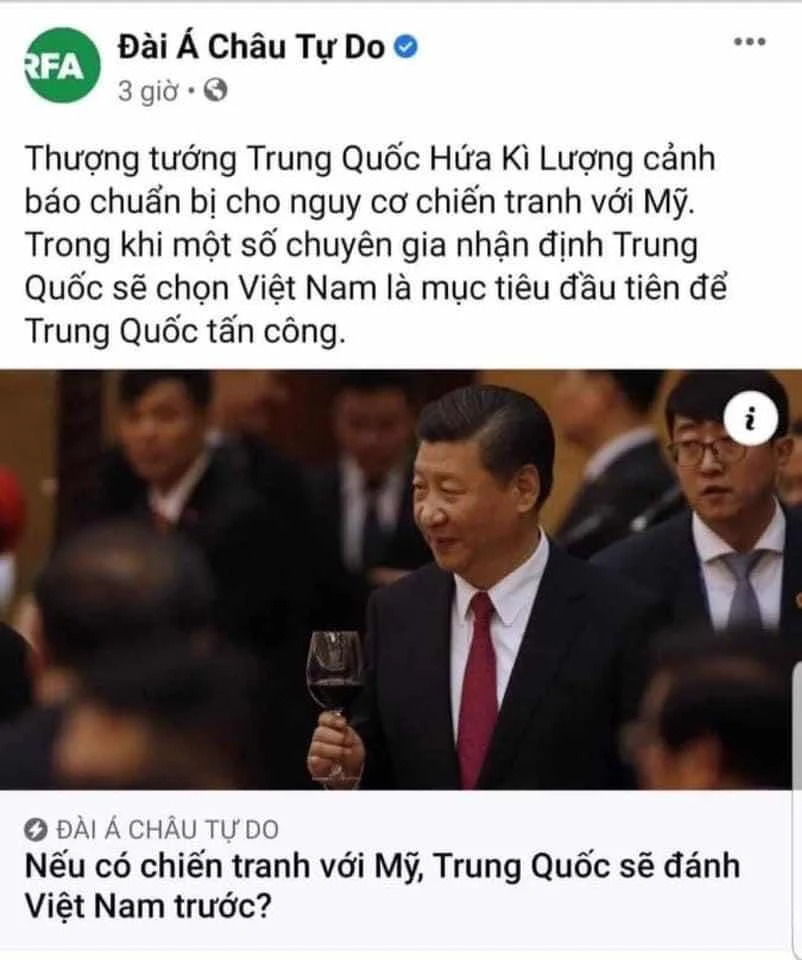Open the post's three-dot options menu

(749, 43)
